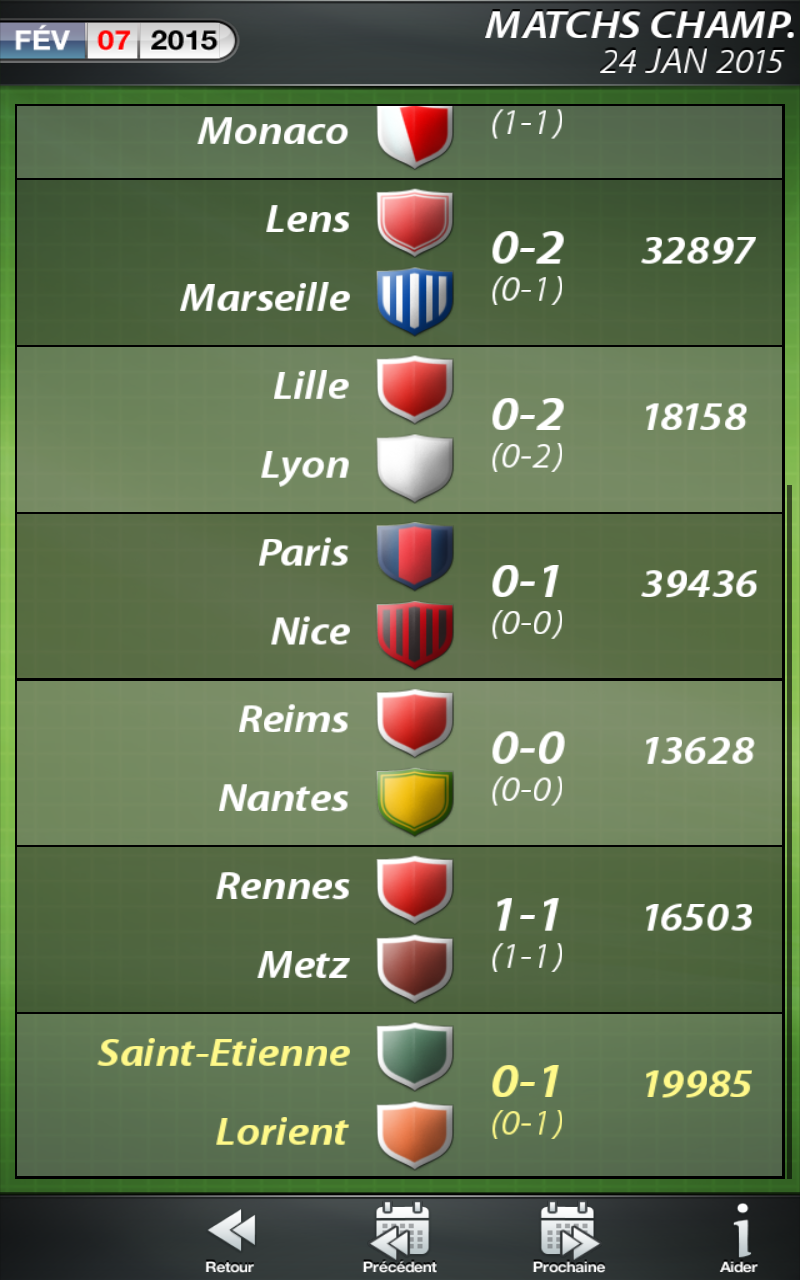Open the Lens vs Marseille match

399,263
